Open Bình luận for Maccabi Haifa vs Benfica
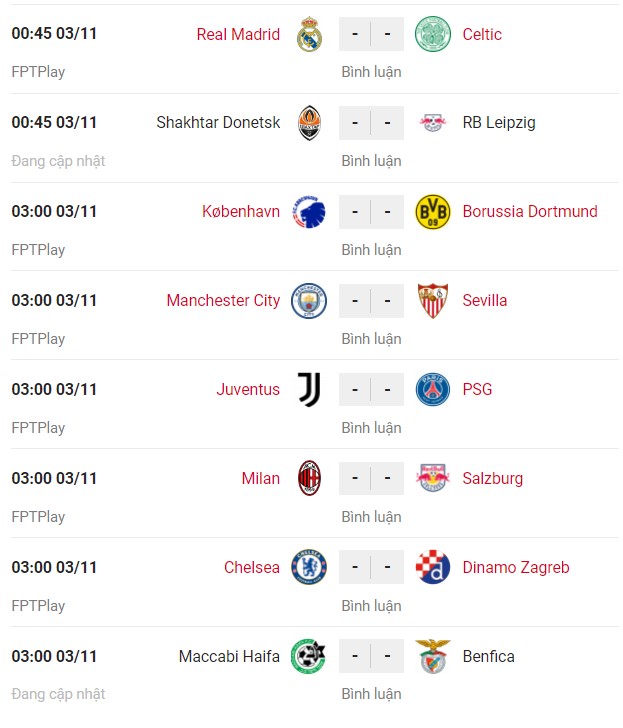623x728 pixels. click(371, 694)
